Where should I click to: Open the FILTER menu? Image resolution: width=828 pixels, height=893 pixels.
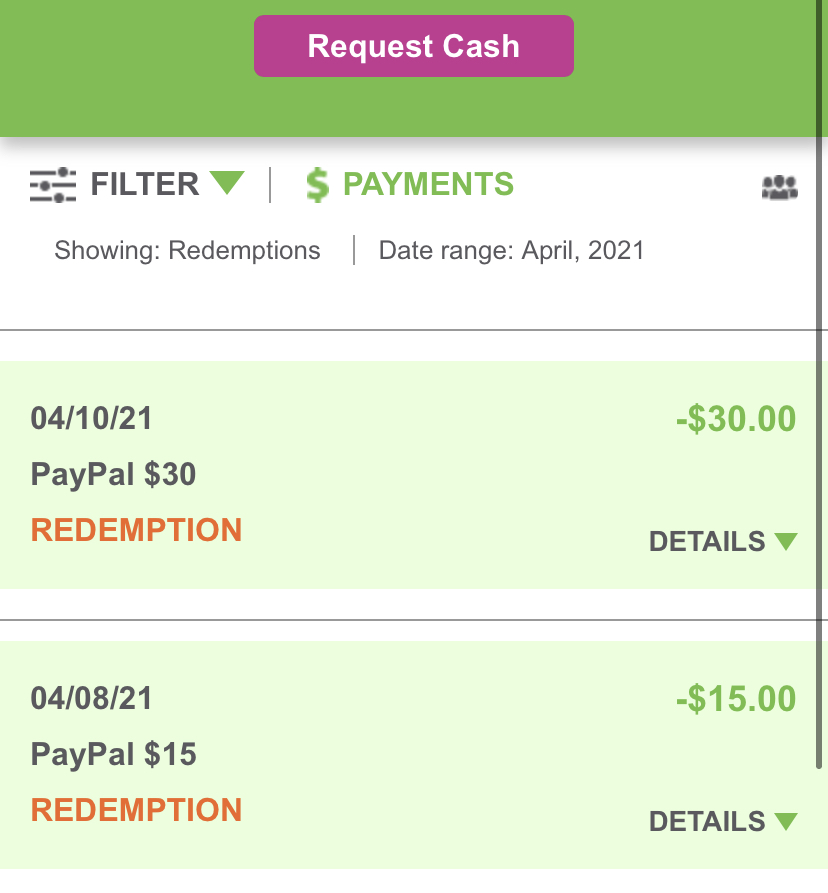tap(145, 184)
